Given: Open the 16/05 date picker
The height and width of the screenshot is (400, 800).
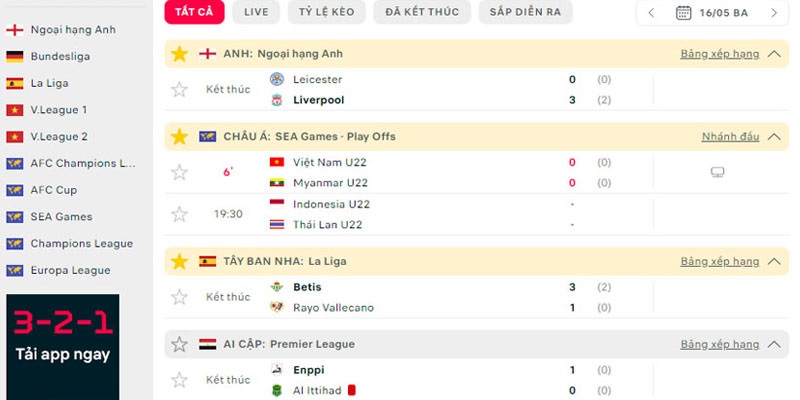Looking at the screenshot, I should 712,13.
